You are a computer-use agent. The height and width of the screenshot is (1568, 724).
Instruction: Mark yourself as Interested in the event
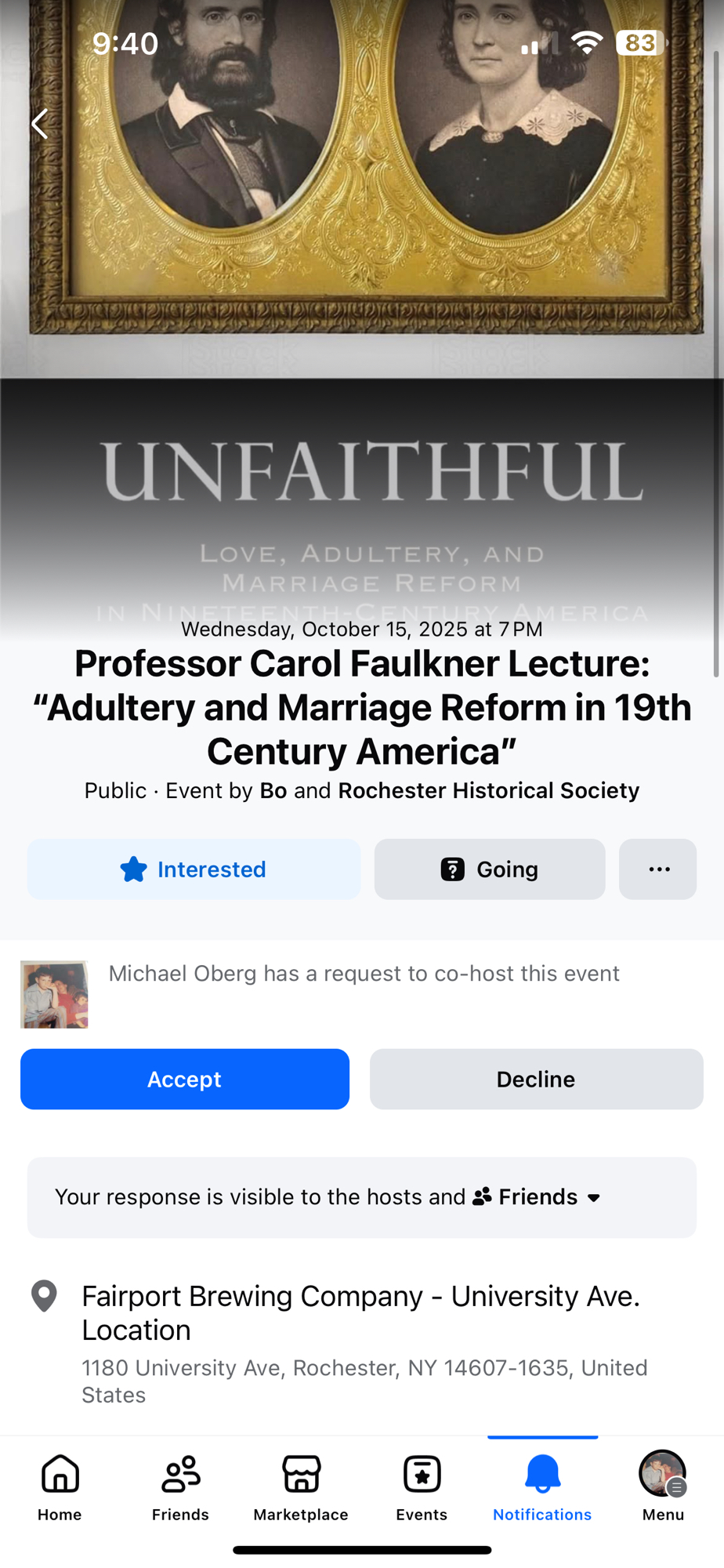coord(194,869)
